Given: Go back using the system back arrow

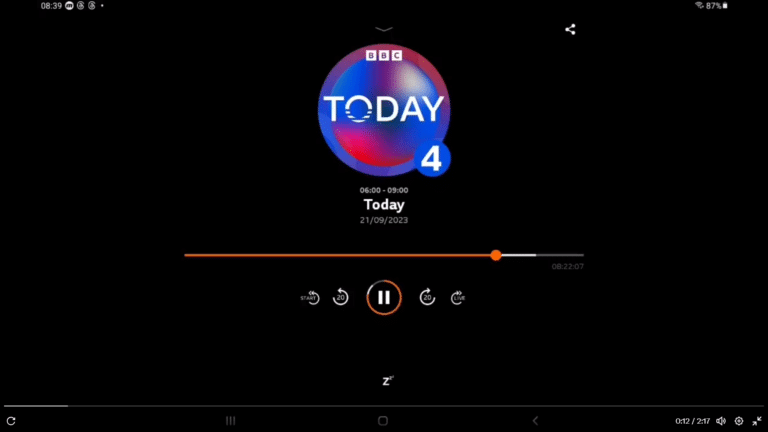Looking at the screenshot, I should pos(535,421).
